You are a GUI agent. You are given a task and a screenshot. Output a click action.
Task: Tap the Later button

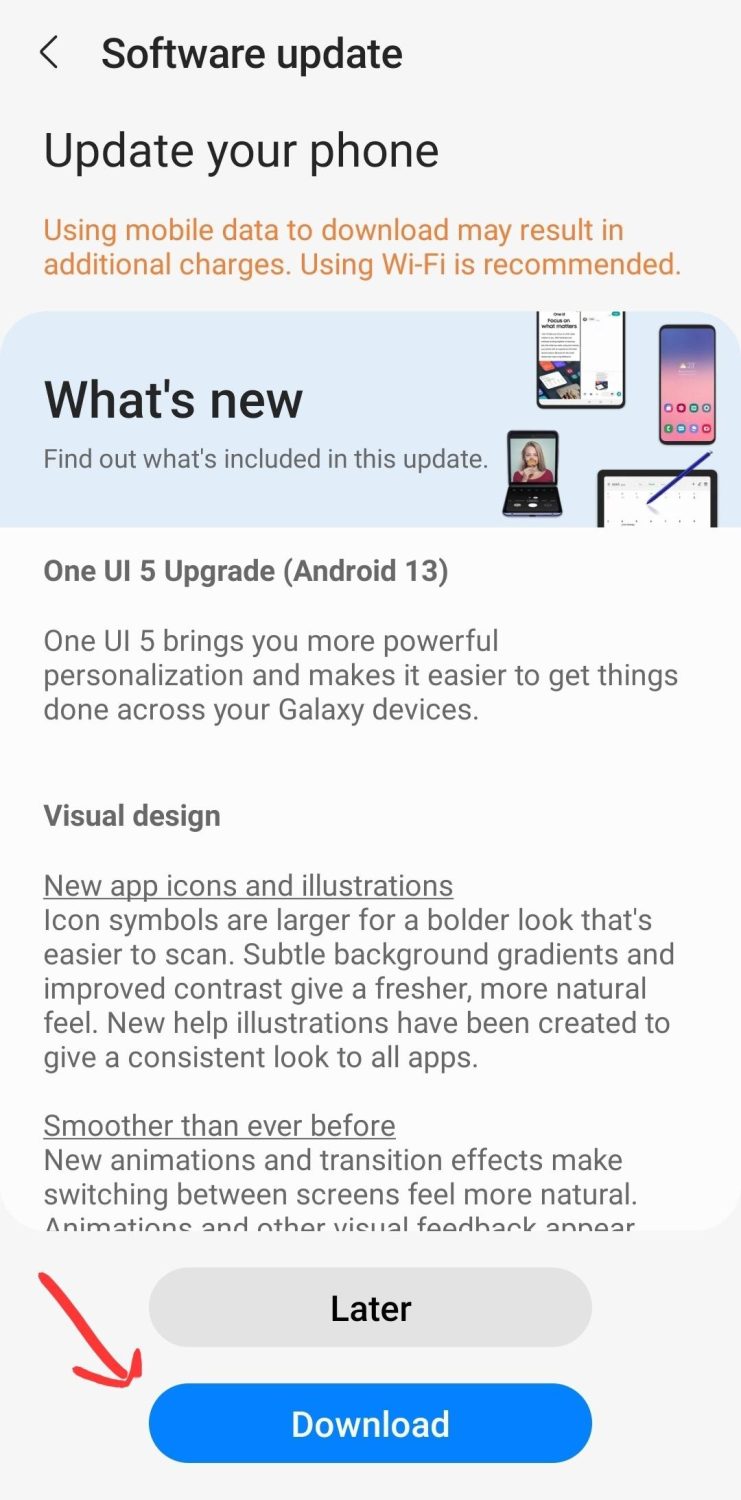[370, 1308]
